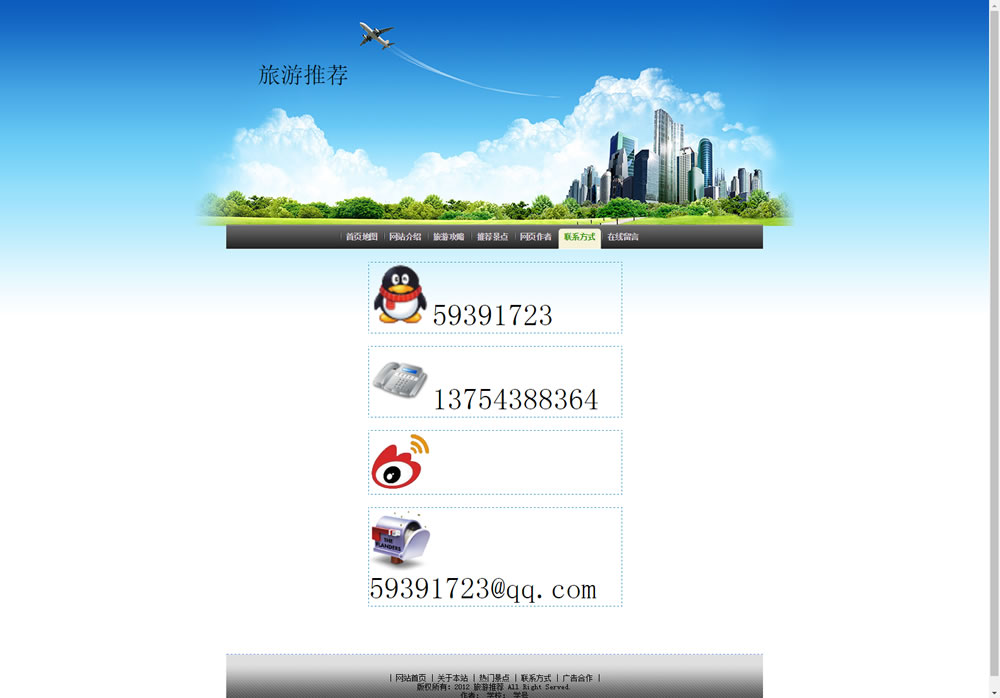
Task: Open the 网站首页 footer link
Action: (410, 678)
